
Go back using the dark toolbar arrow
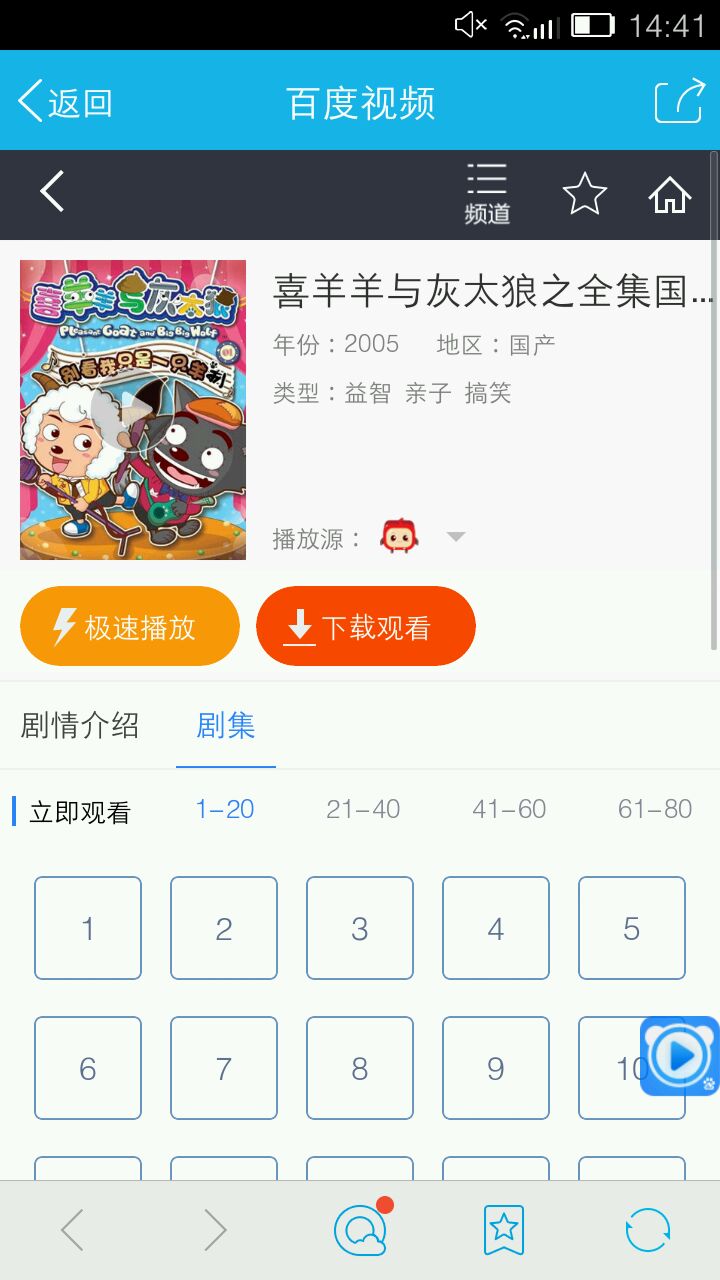pos(52,192)
